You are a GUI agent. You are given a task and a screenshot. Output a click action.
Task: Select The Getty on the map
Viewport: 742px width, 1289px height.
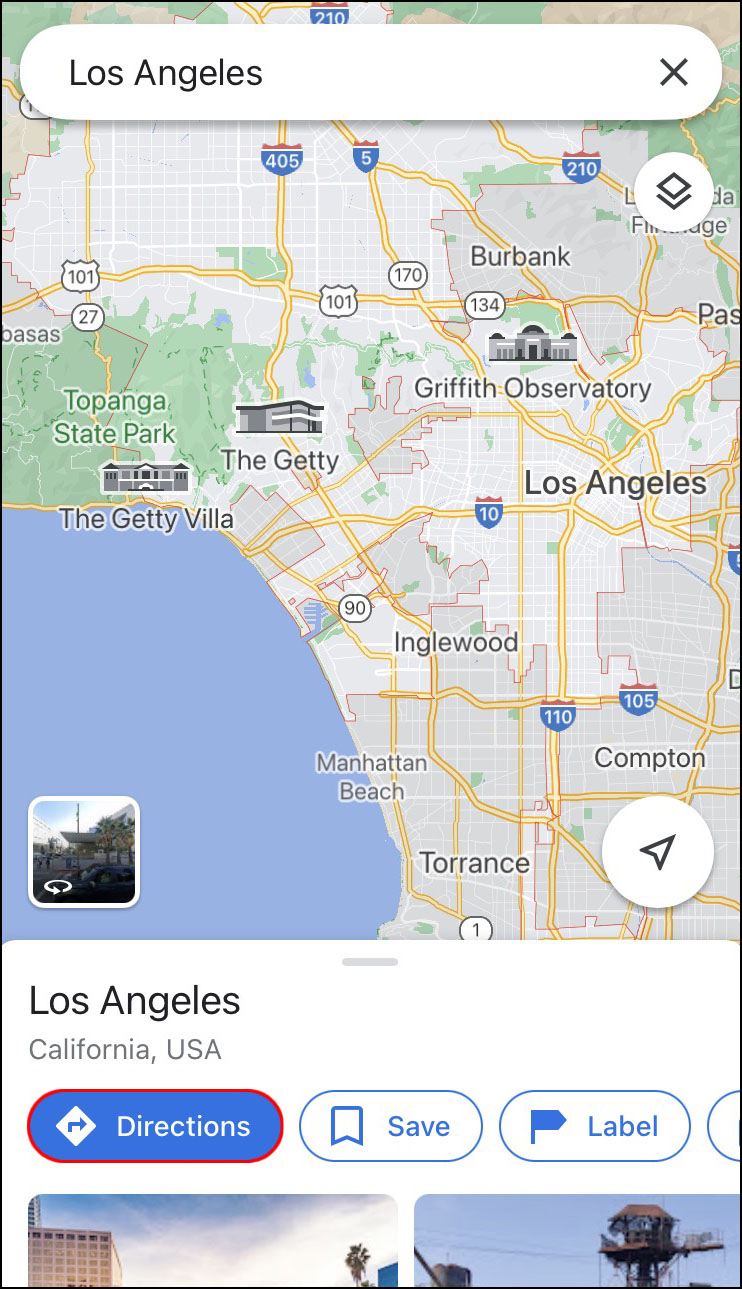tap(280, 418)
